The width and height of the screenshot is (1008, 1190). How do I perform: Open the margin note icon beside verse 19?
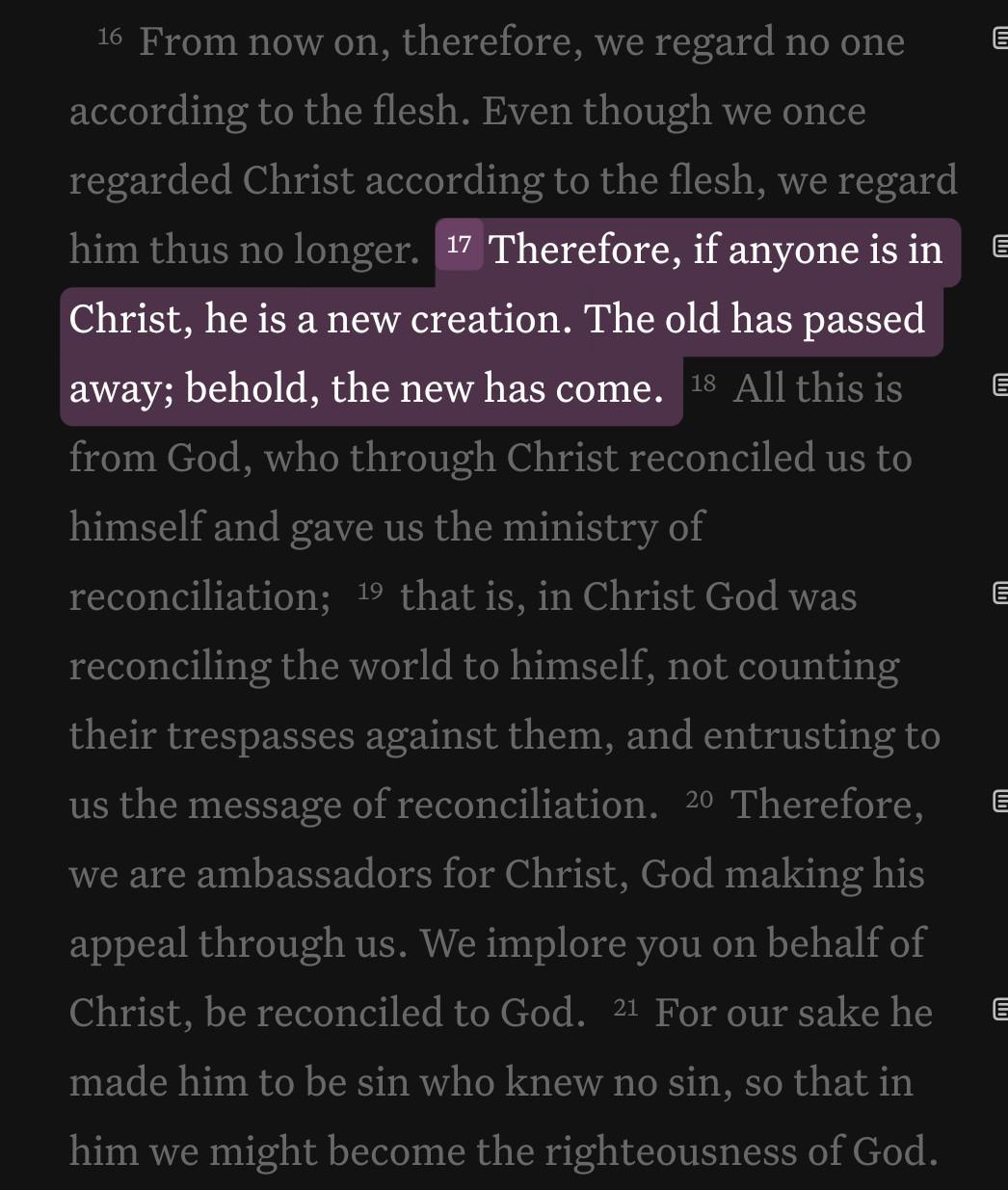(x=1000, y=594)
